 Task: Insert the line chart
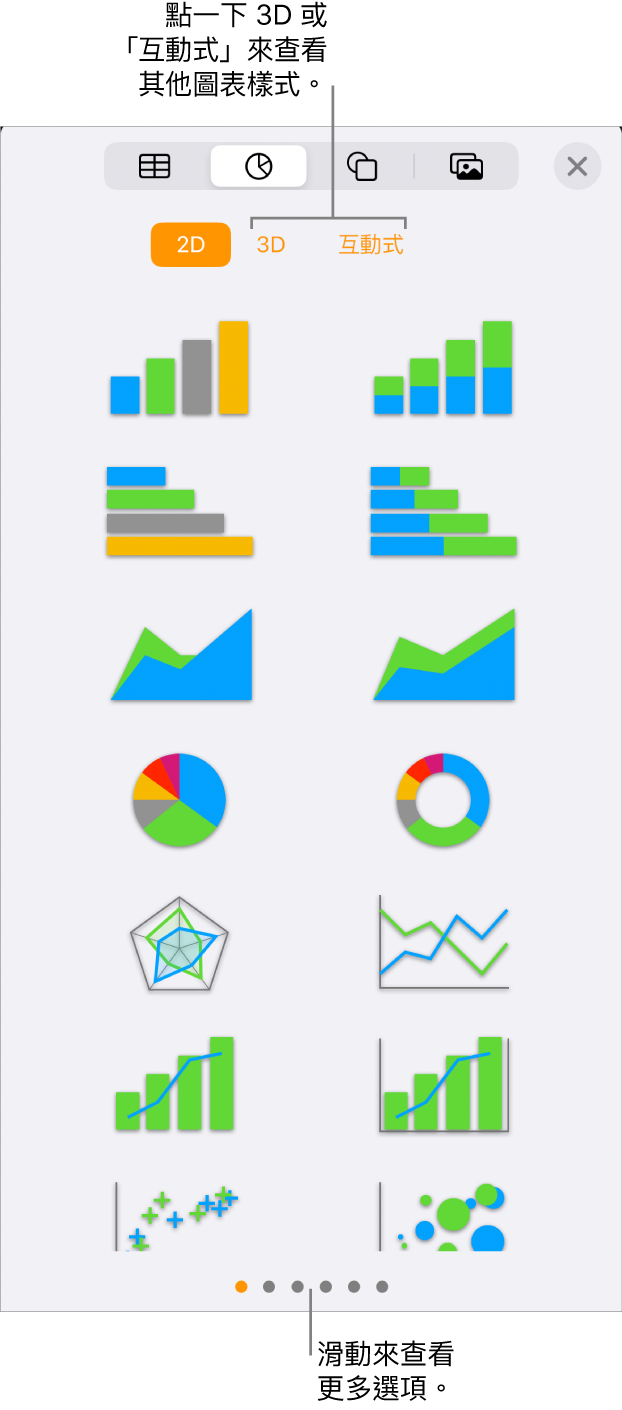[x=444, y=943]
